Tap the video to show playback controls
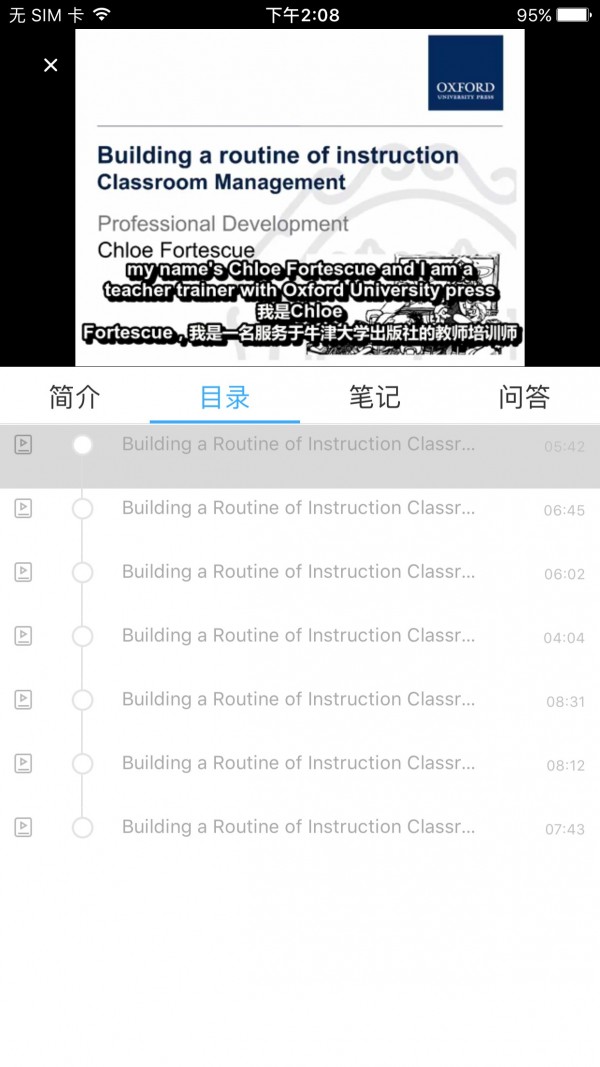Screen dimensions: 600x1067 (300, 200)
